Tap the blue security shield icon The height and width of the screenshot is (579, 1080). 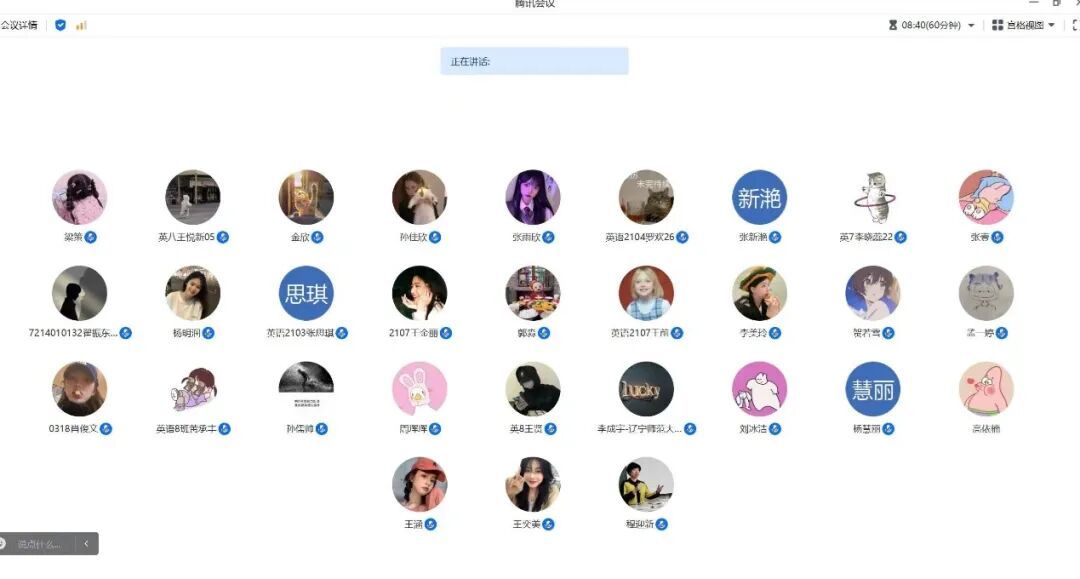point(60,25)
